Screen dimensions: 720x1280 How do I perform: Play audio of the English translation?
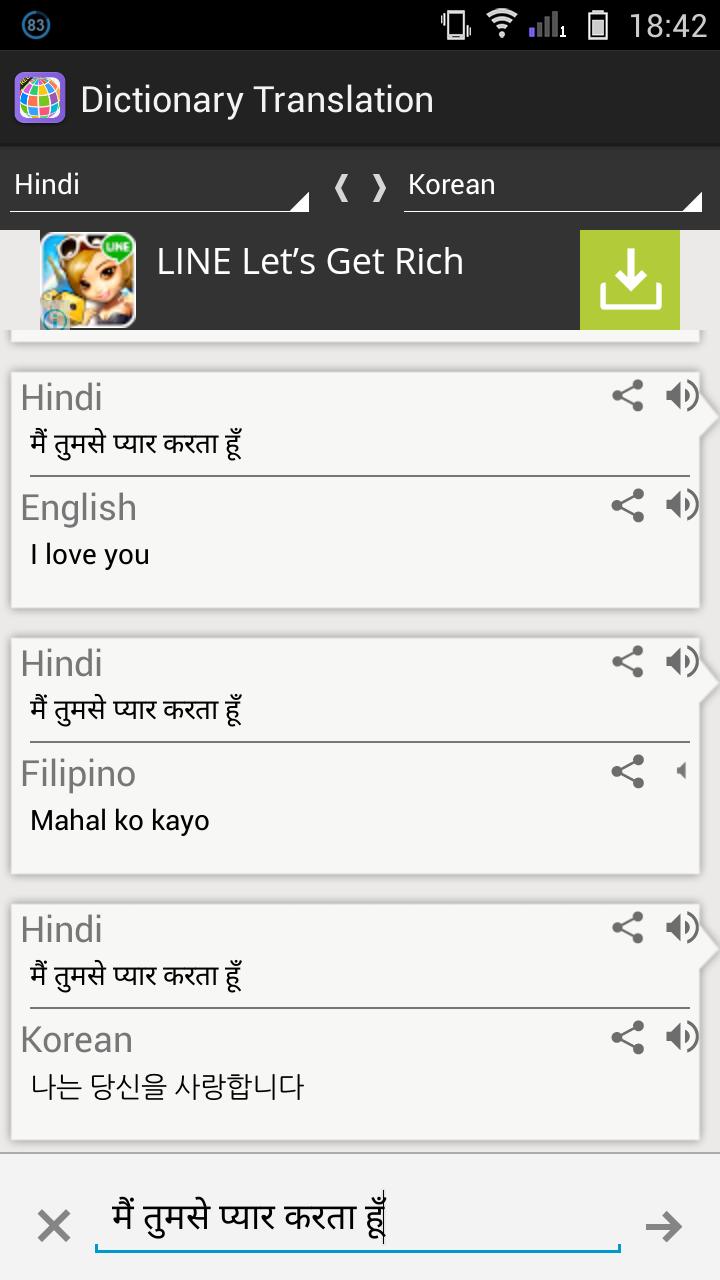682,505
